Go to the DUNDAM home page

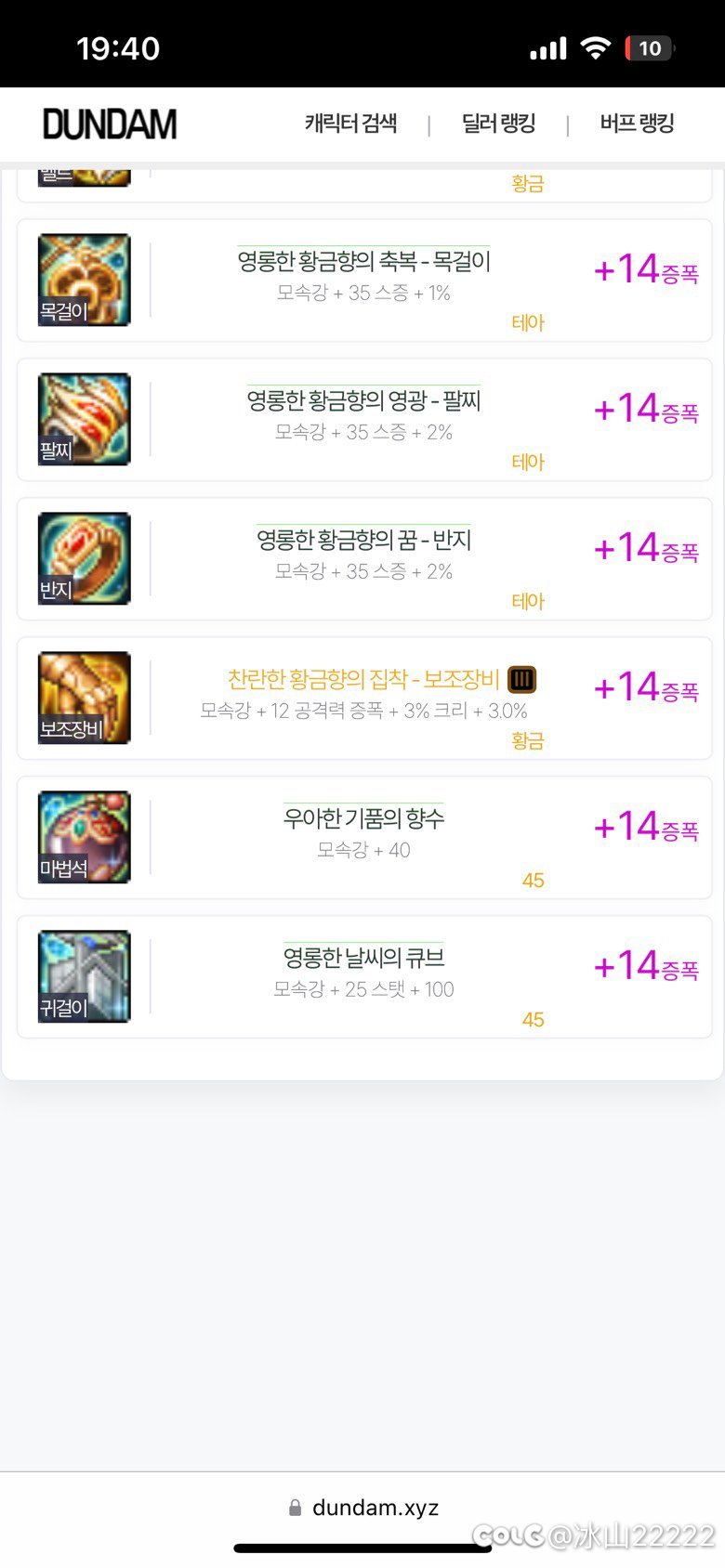click(110, 124)
